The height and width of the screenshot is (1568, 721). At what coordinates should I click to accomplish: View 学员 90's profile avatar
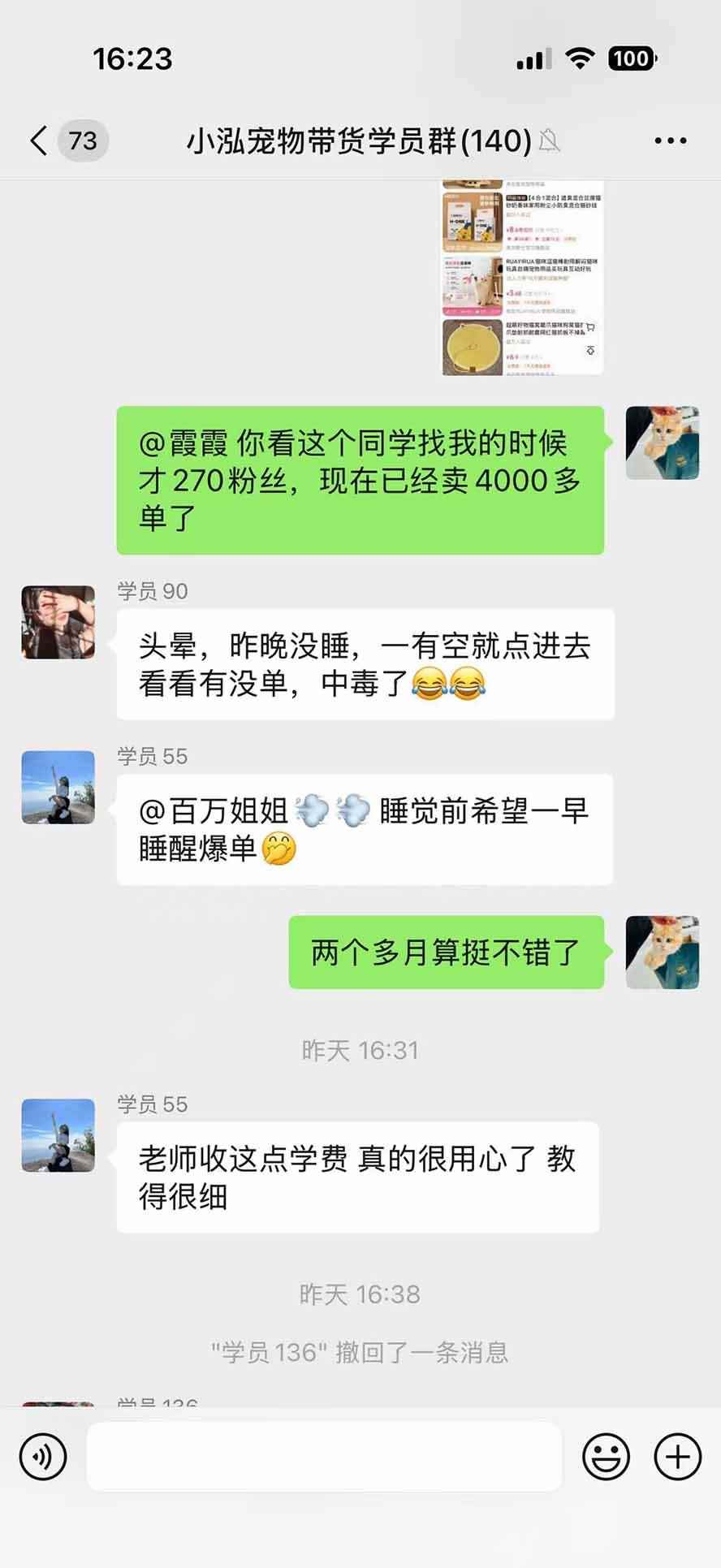[x=58, y=621]
